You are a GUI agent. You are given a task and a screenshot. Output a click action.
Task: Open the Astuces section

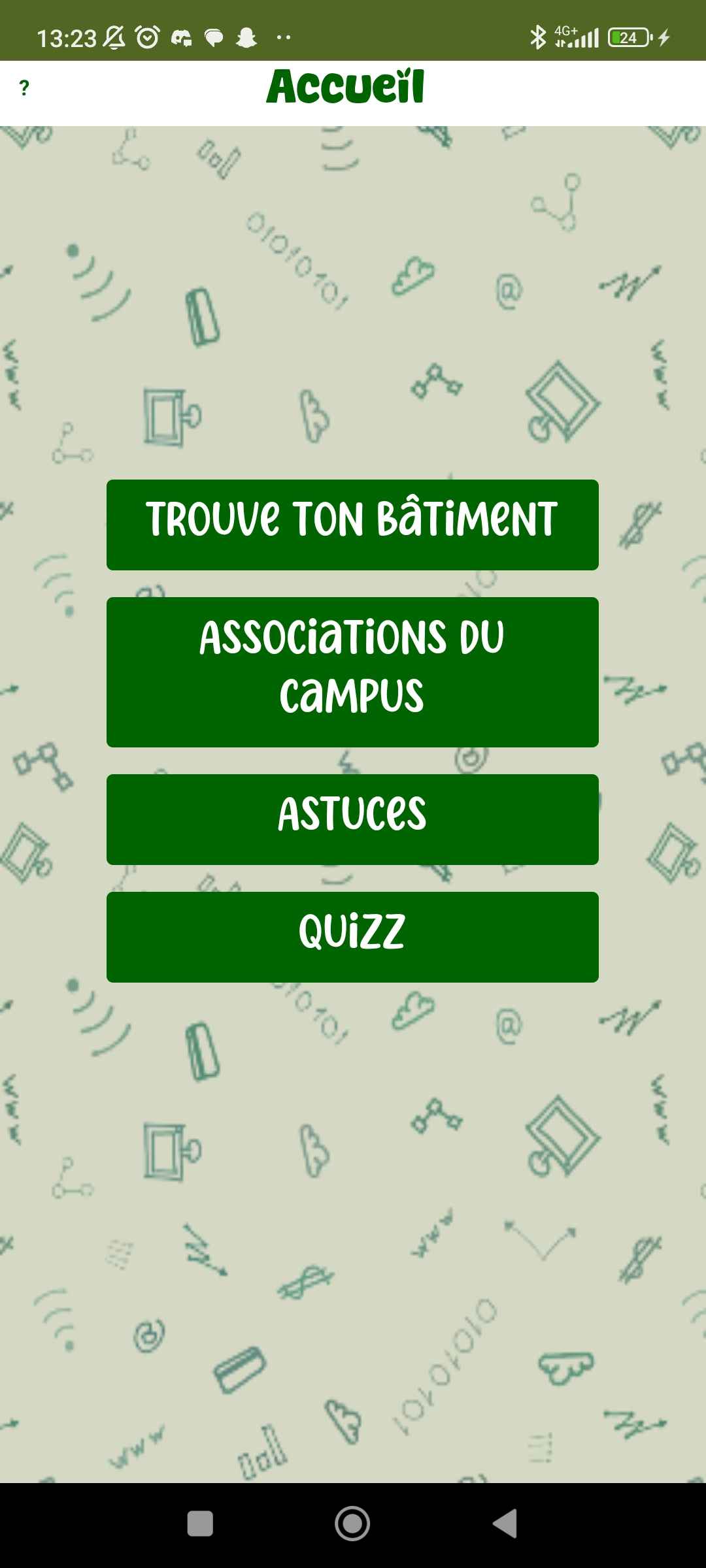[352, 819]
